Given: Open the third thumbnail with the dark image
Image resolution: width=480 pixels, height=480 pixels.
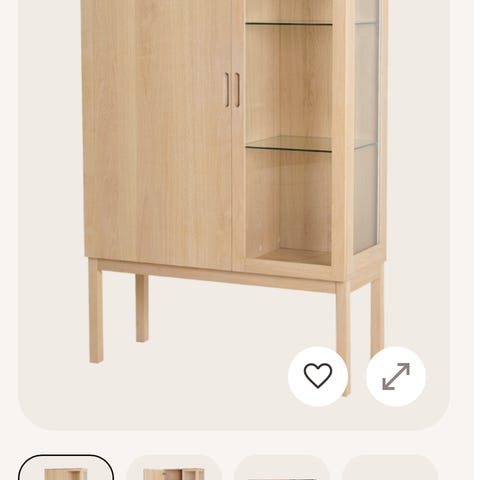Looking at the screenshot, I should tap(282, 468).
